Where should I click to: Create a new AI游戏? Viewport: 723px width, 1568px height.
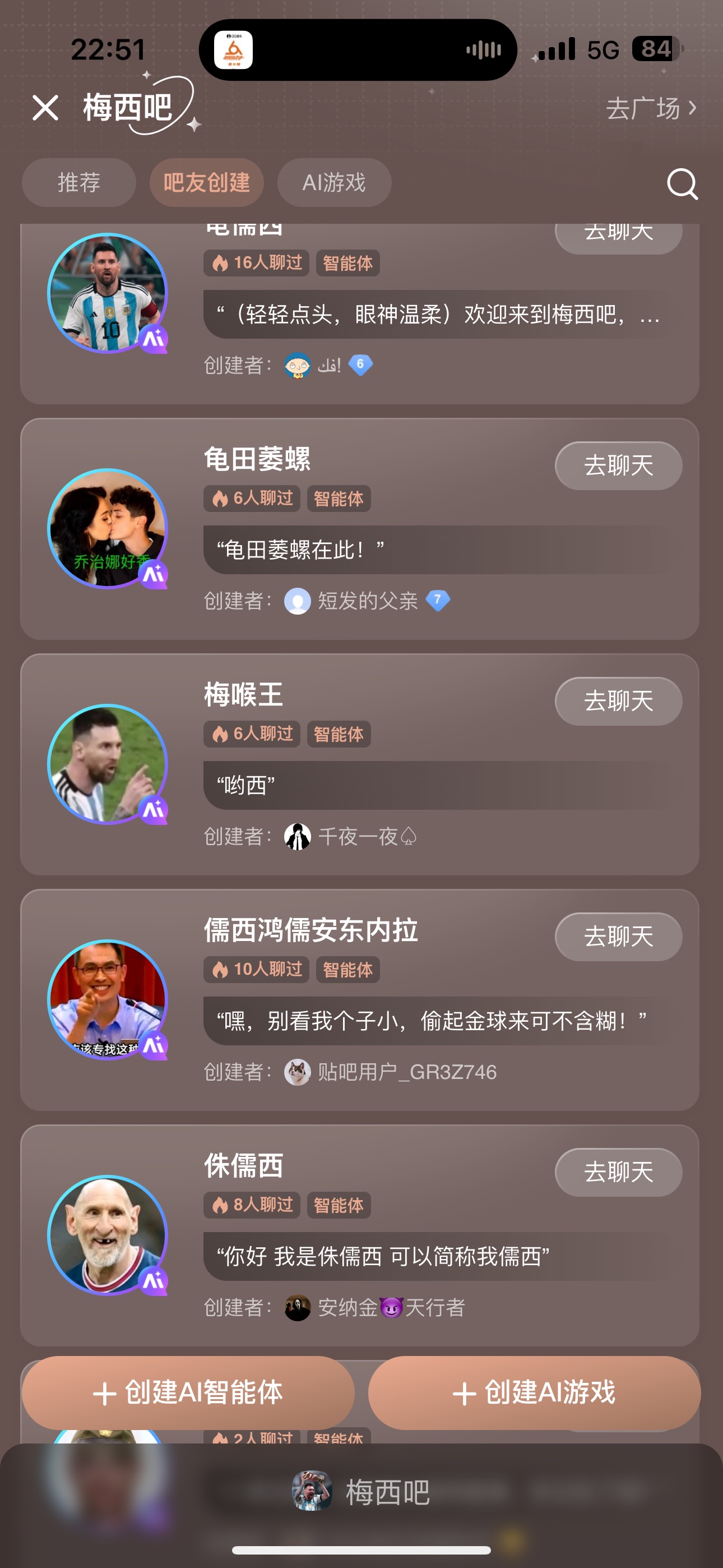click(534, 1392)
